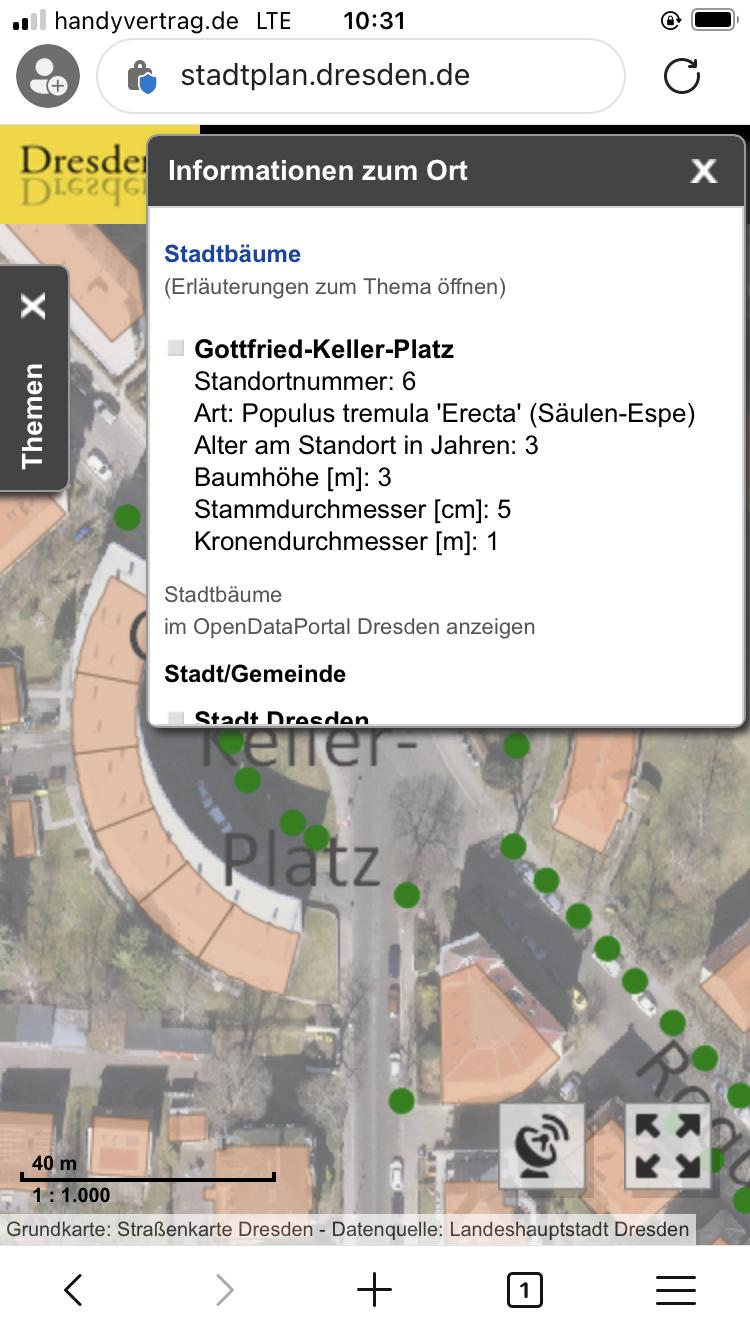This screenshot has width=750, height=1334.
Task: Open the browser hamburger menu
Action: [x=676, y=1290]
